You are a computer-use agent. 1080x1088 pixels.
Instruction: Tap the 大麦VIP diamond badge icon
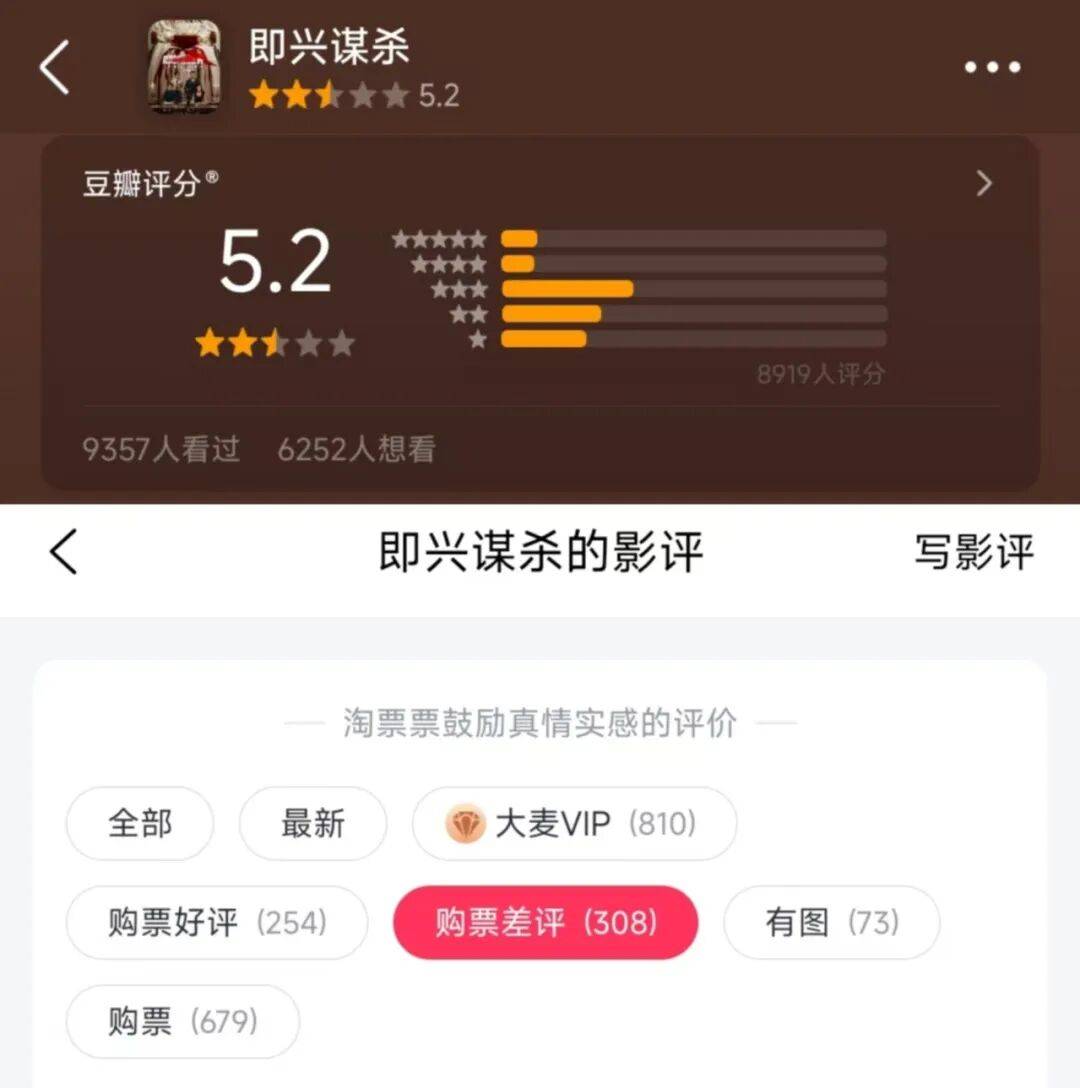(465, 823)
